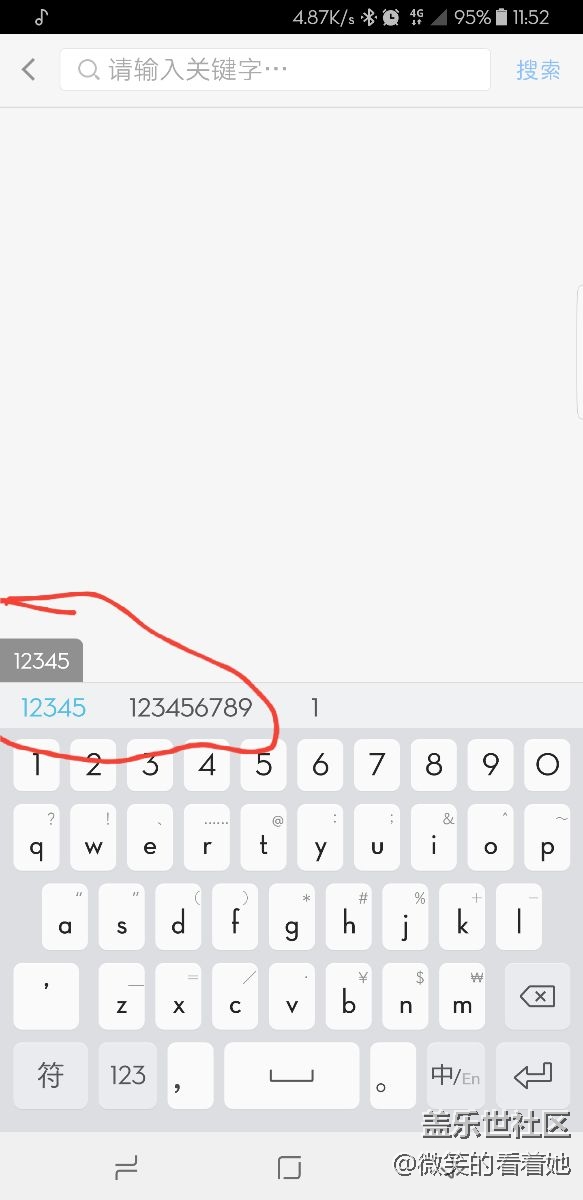583x1200 pixels.
Task: Tap the number 7 key
Action: pos(377,765)
